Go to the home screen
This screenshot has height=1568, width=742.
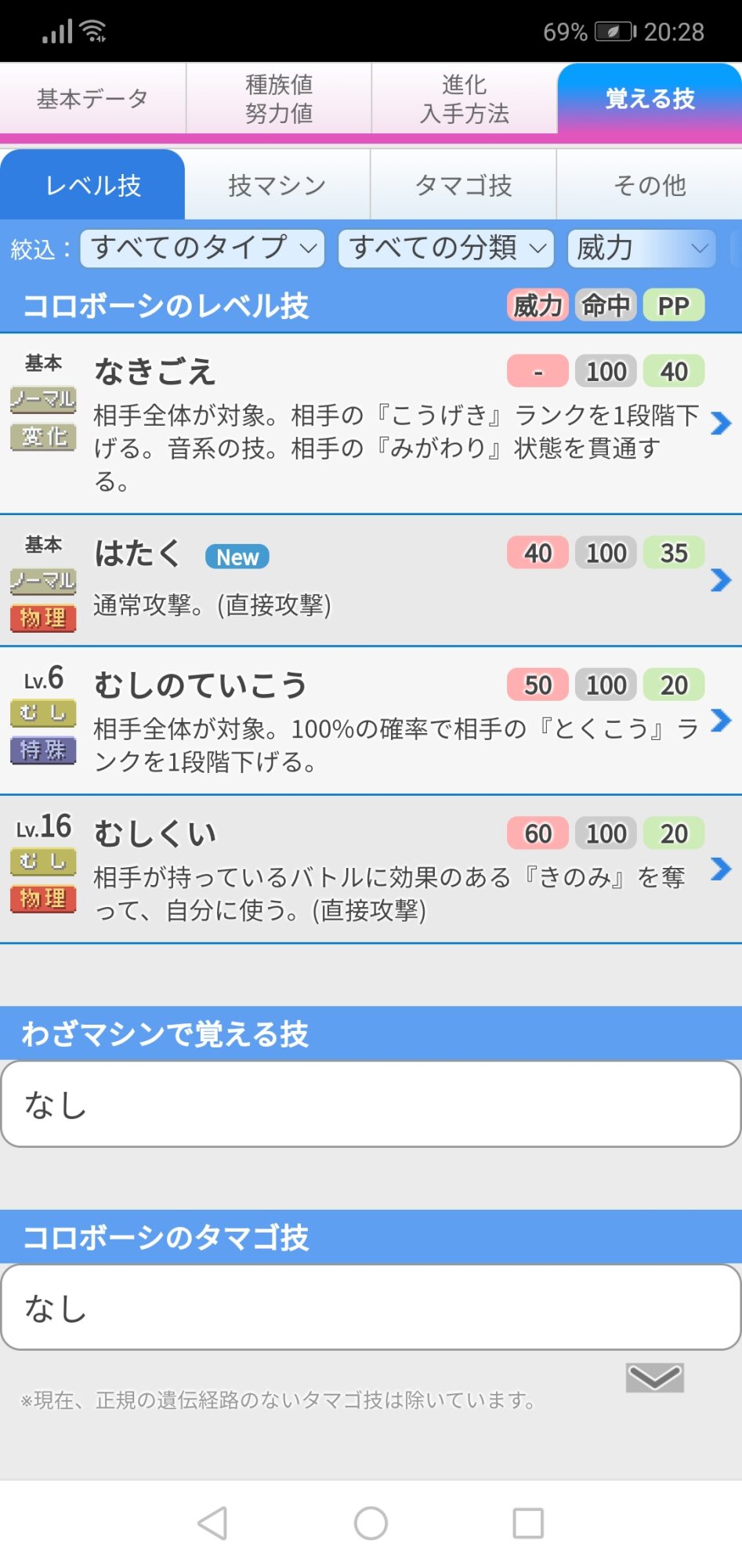click(x=371, y=1523)
